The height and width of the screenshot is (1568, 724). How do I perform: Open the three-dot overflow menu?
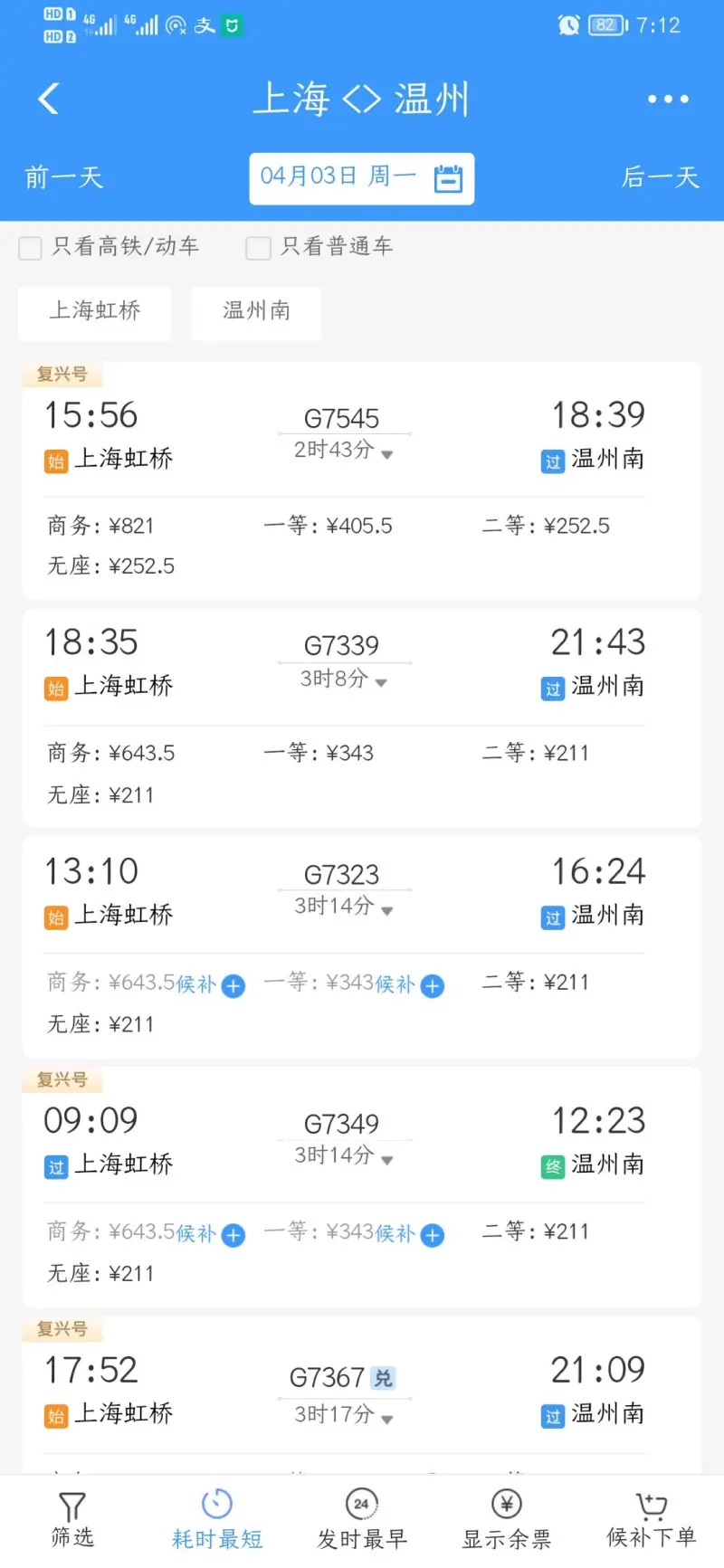[x=668, y=99]
